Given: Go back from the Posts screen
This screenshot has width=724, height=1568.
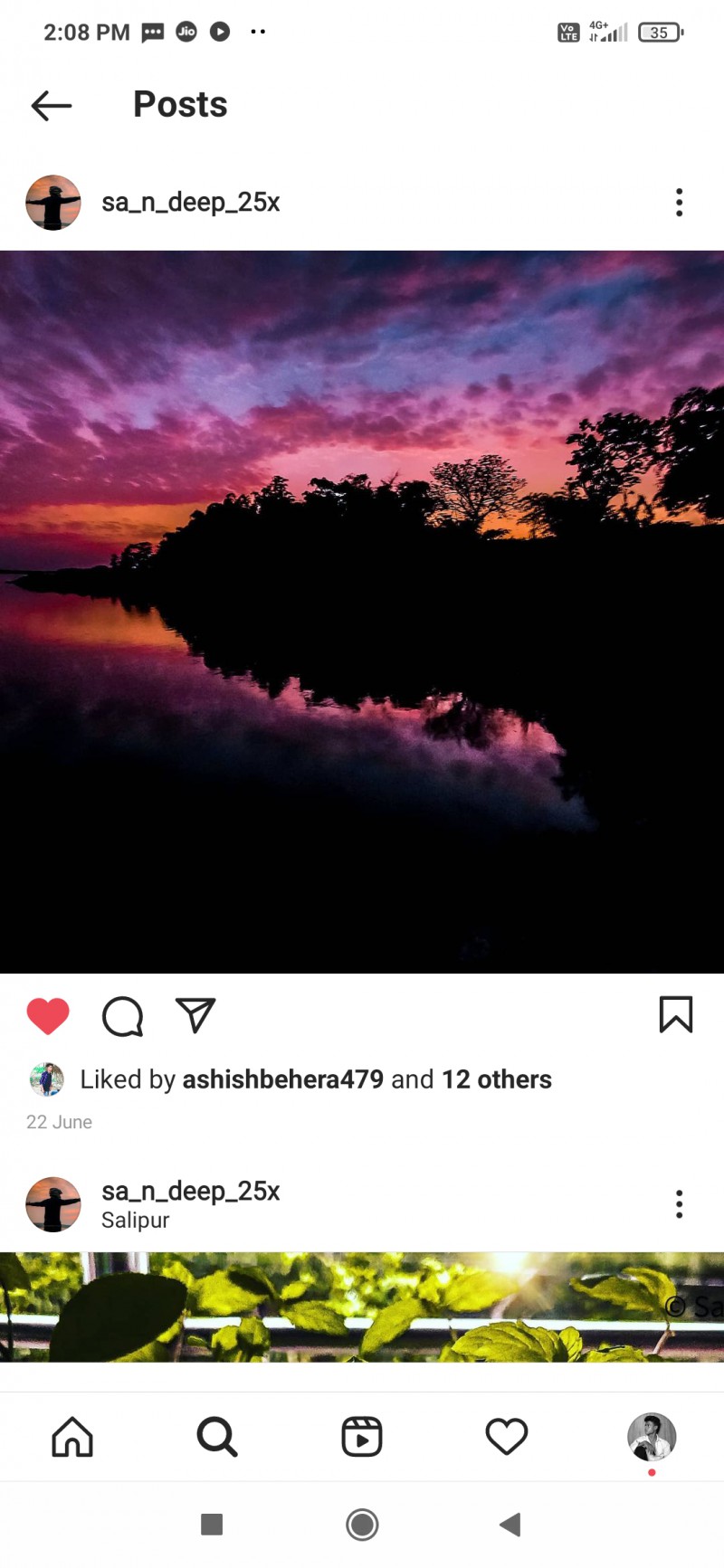Looking at the screenshot, I should (x=52, y=105).
